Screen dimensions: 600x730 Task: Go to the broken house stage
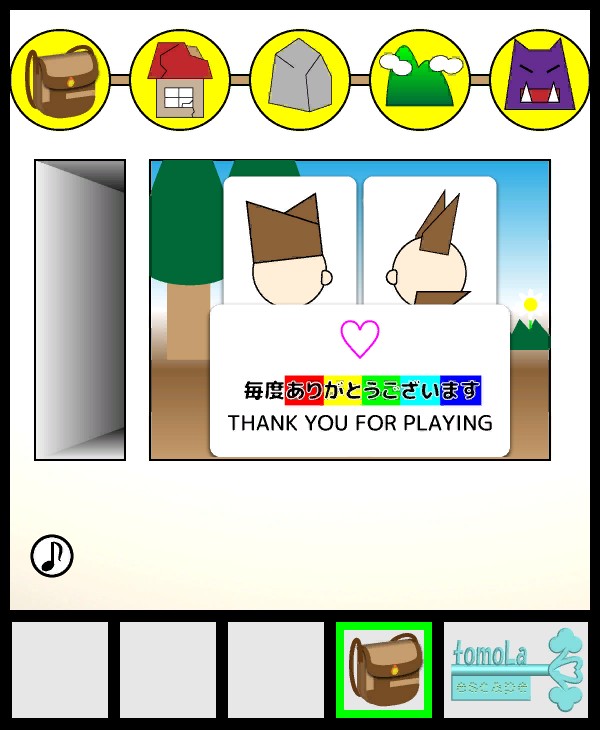click(x=180, y=79)
